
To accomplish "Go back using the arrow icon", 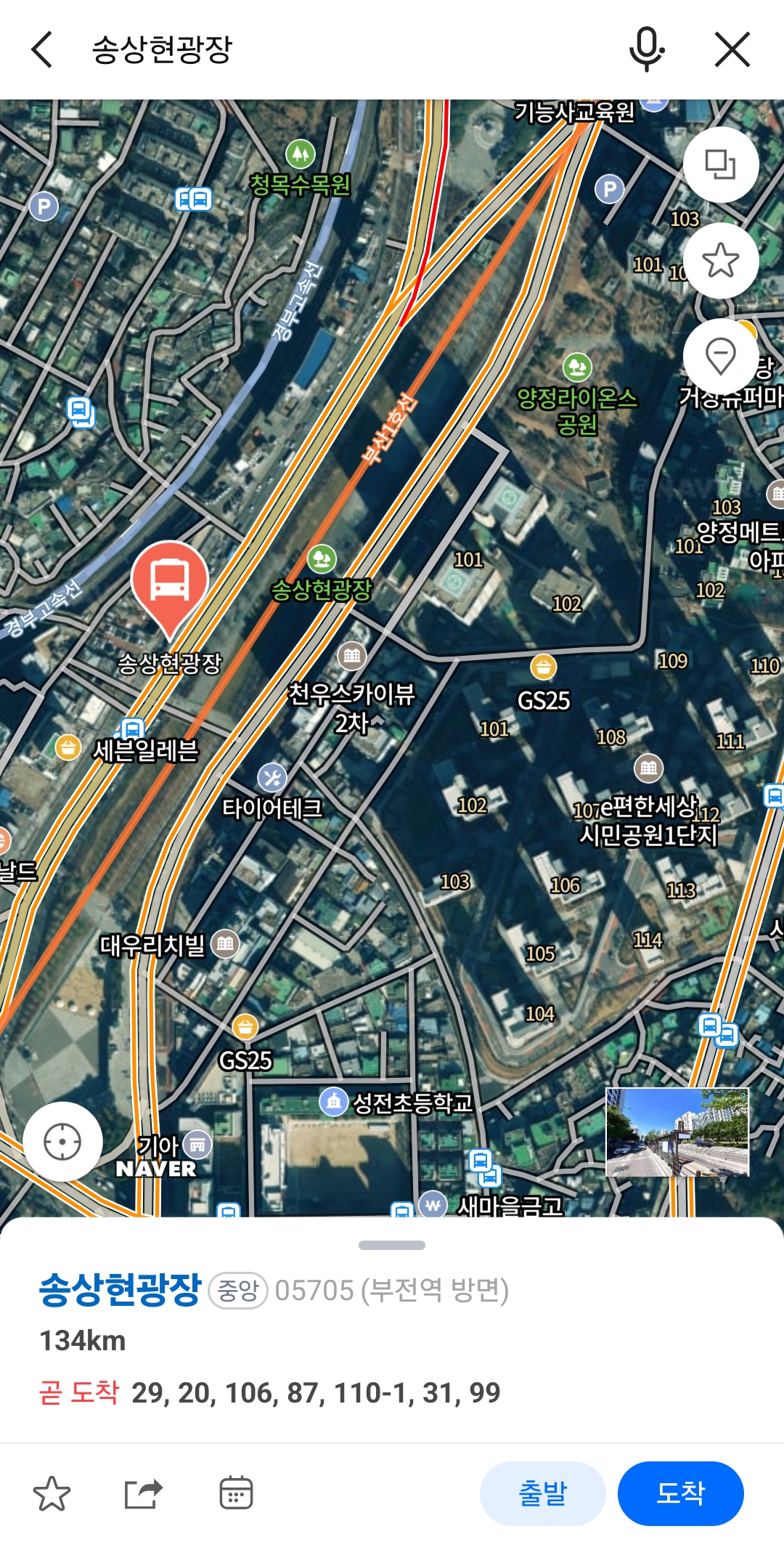I will (x=42, y=49).
